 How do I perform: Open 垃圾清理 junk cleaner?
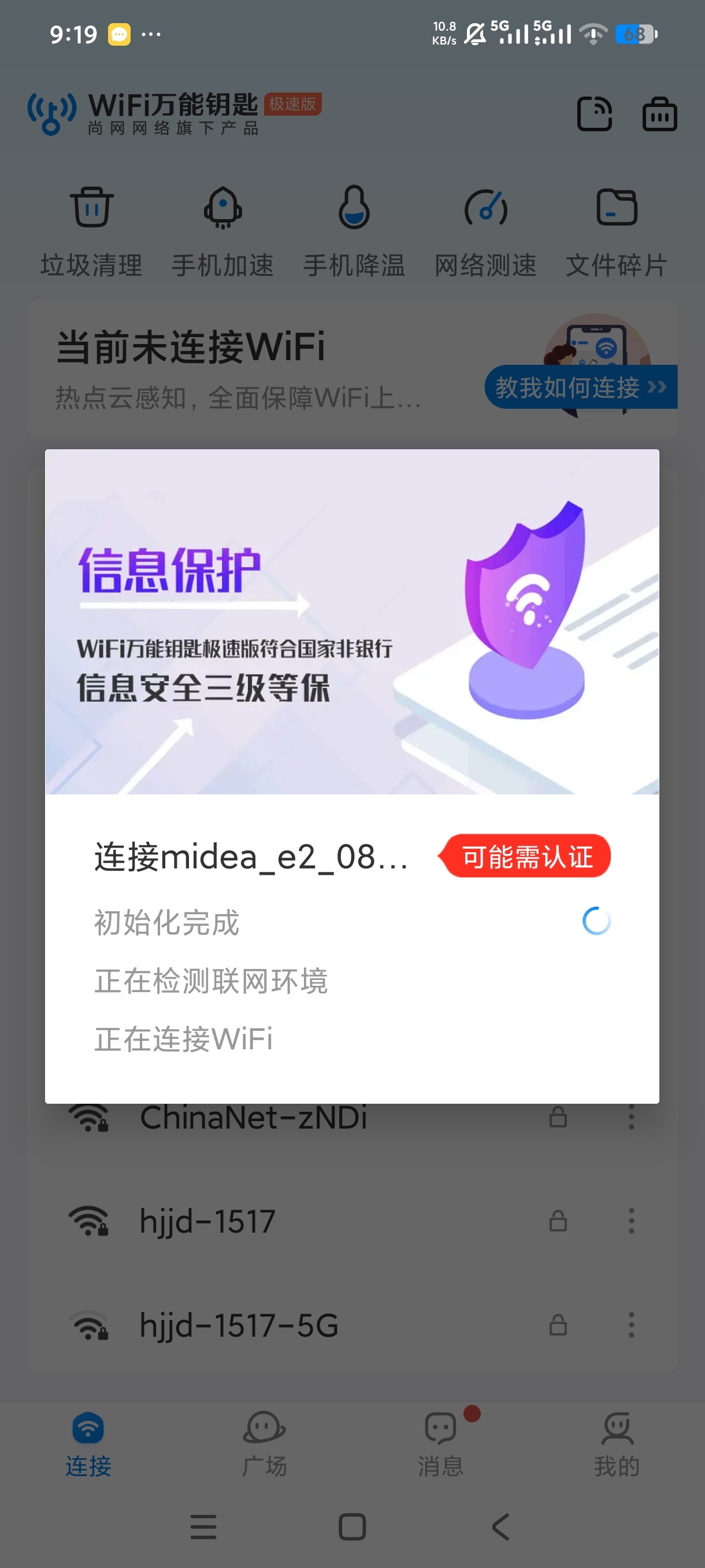92,232
